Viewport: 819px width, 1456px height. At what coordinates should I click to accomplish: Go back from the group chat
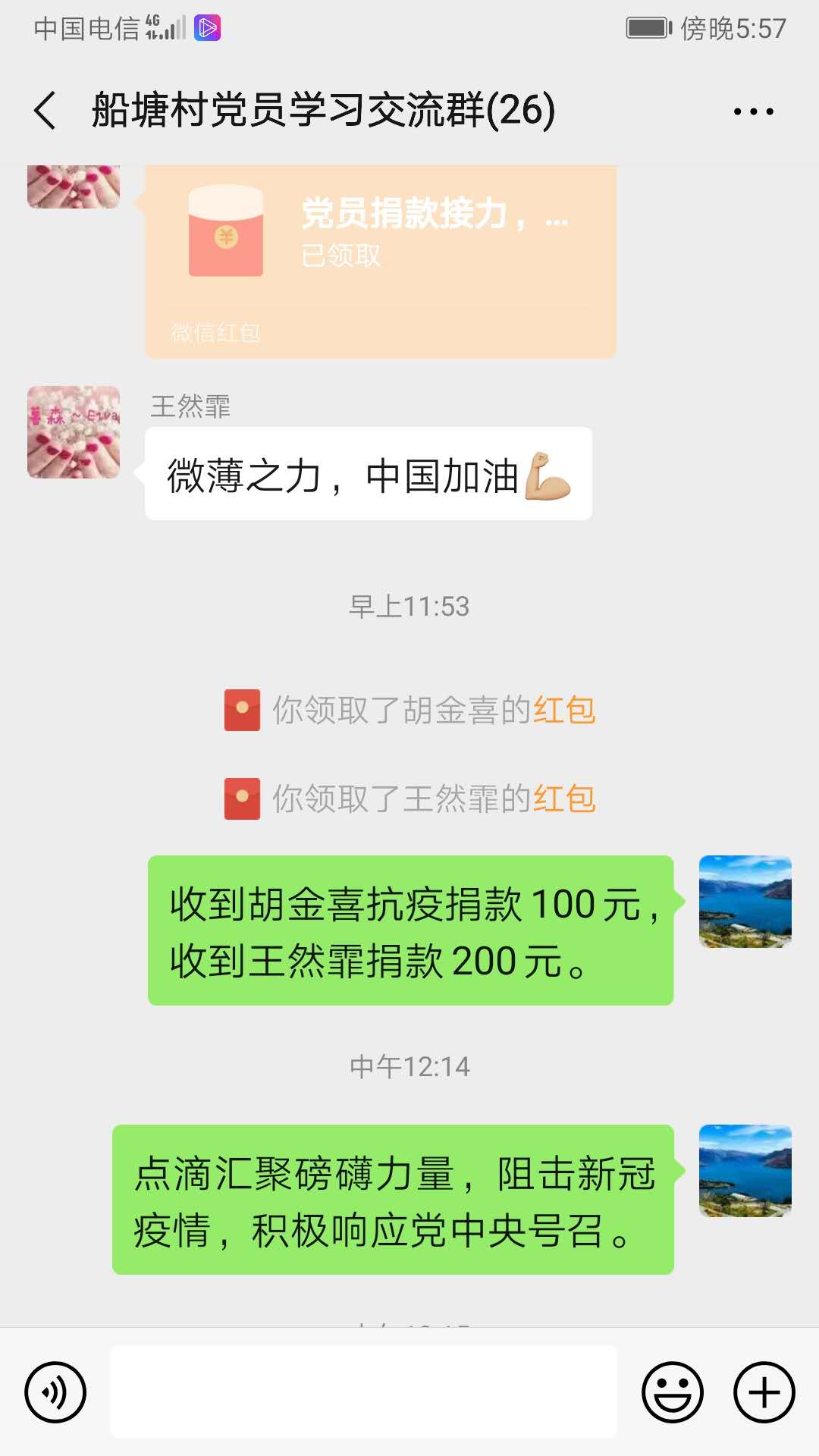point(45,111)
